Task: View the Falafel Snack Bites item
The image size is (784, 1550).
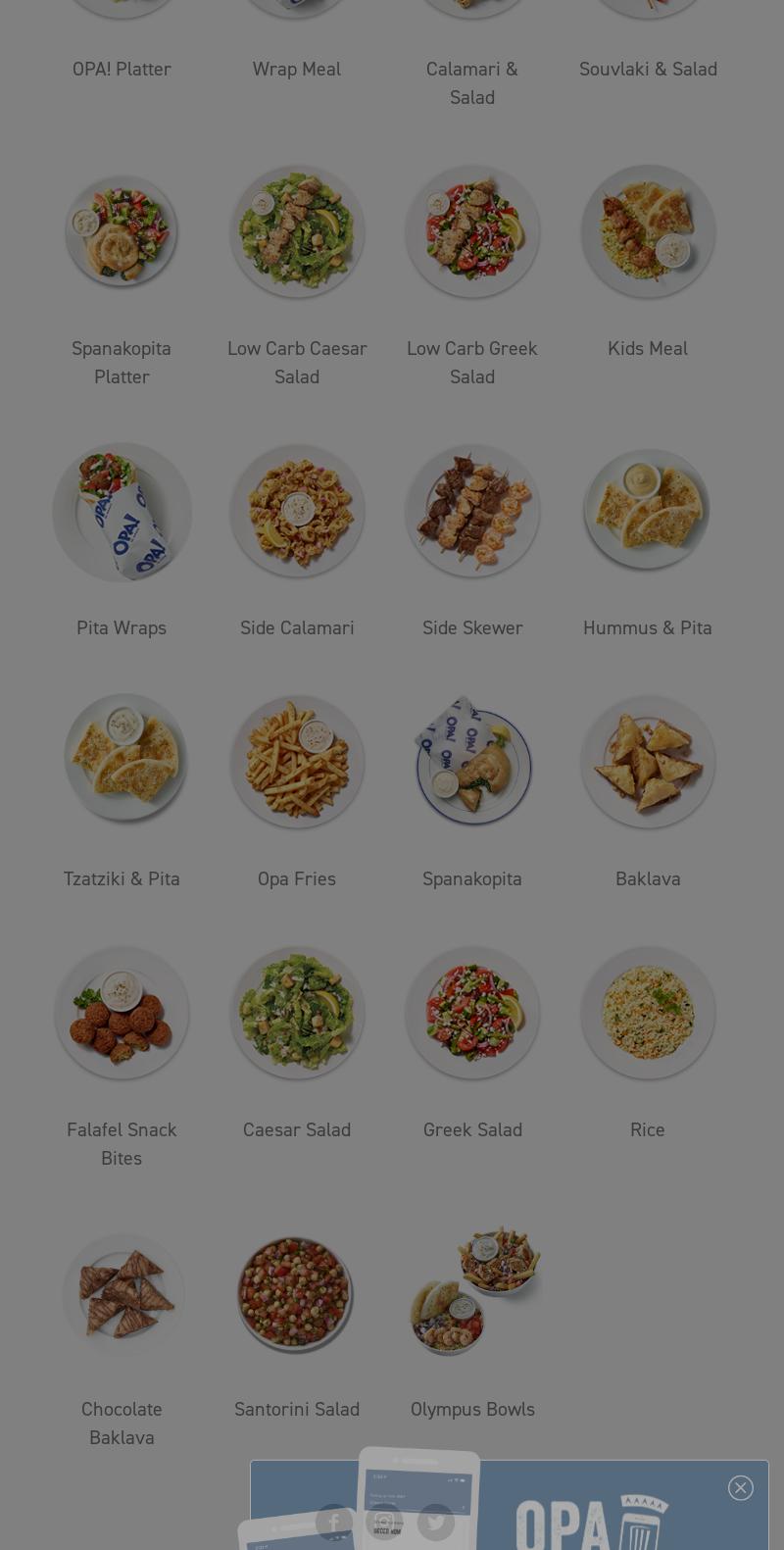Action: 122,1013
